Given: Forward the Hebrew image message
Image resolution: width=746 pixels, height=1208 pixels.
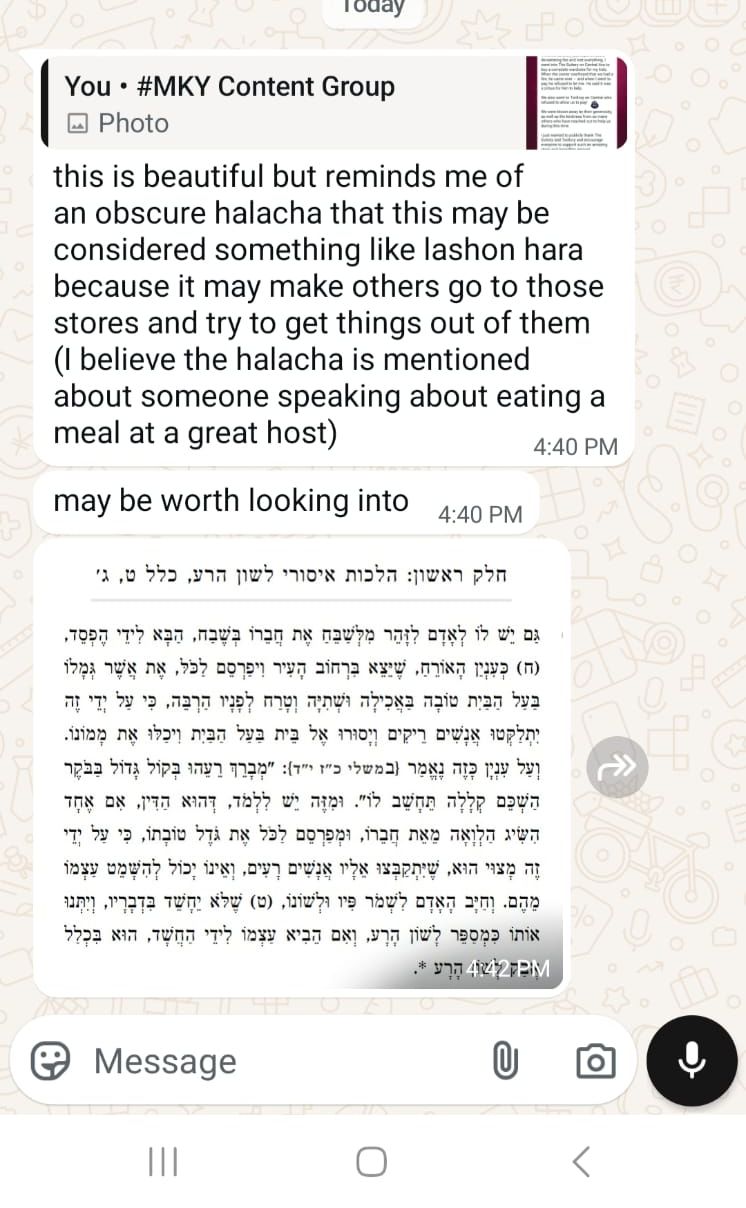Looking at the screenshot, I should tap(617, 766).
